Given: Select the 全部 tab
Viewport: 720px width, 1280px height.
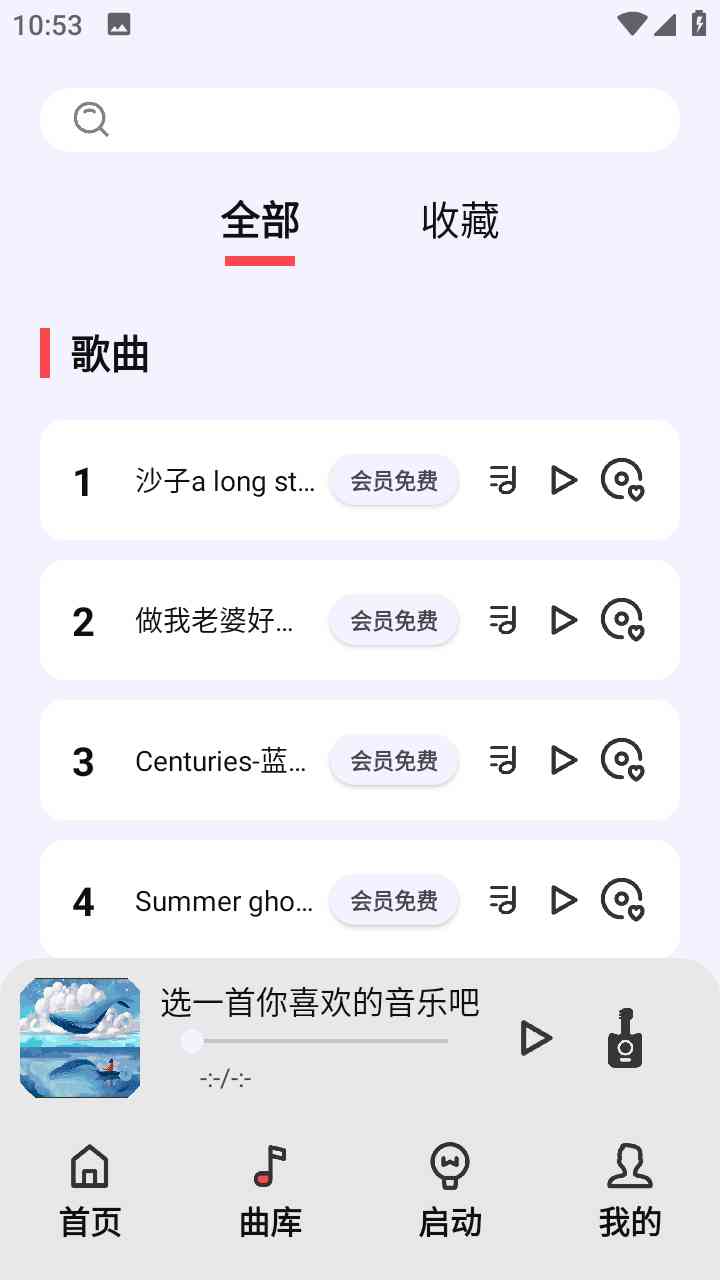Looking at the screenshot, I should point(260,221).
